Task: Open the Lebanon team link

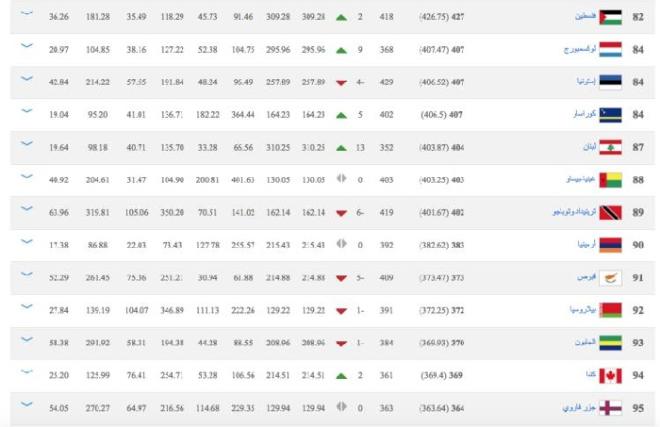Action: (x=589, y=147)
